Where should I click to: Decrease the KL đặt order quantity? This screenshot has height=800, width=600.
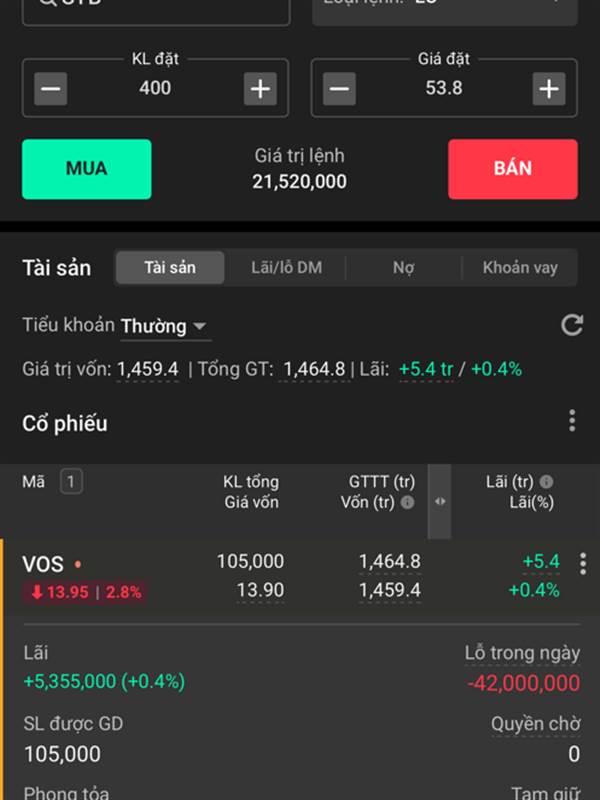click(x=51, y=89)
